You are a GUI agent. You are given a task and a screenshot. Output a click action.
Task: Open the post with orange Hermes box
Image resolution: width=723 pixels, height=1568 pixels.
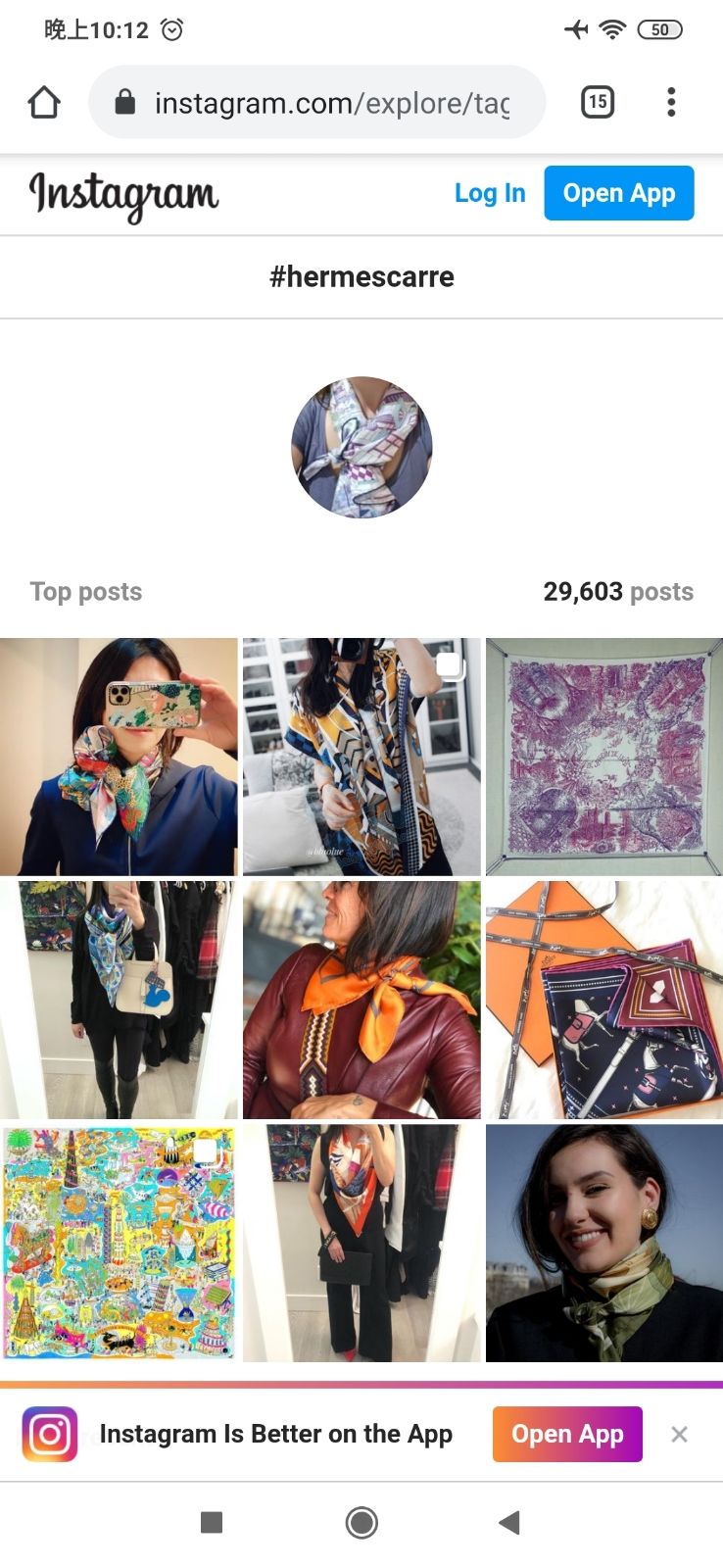(x=603, y=1000)
